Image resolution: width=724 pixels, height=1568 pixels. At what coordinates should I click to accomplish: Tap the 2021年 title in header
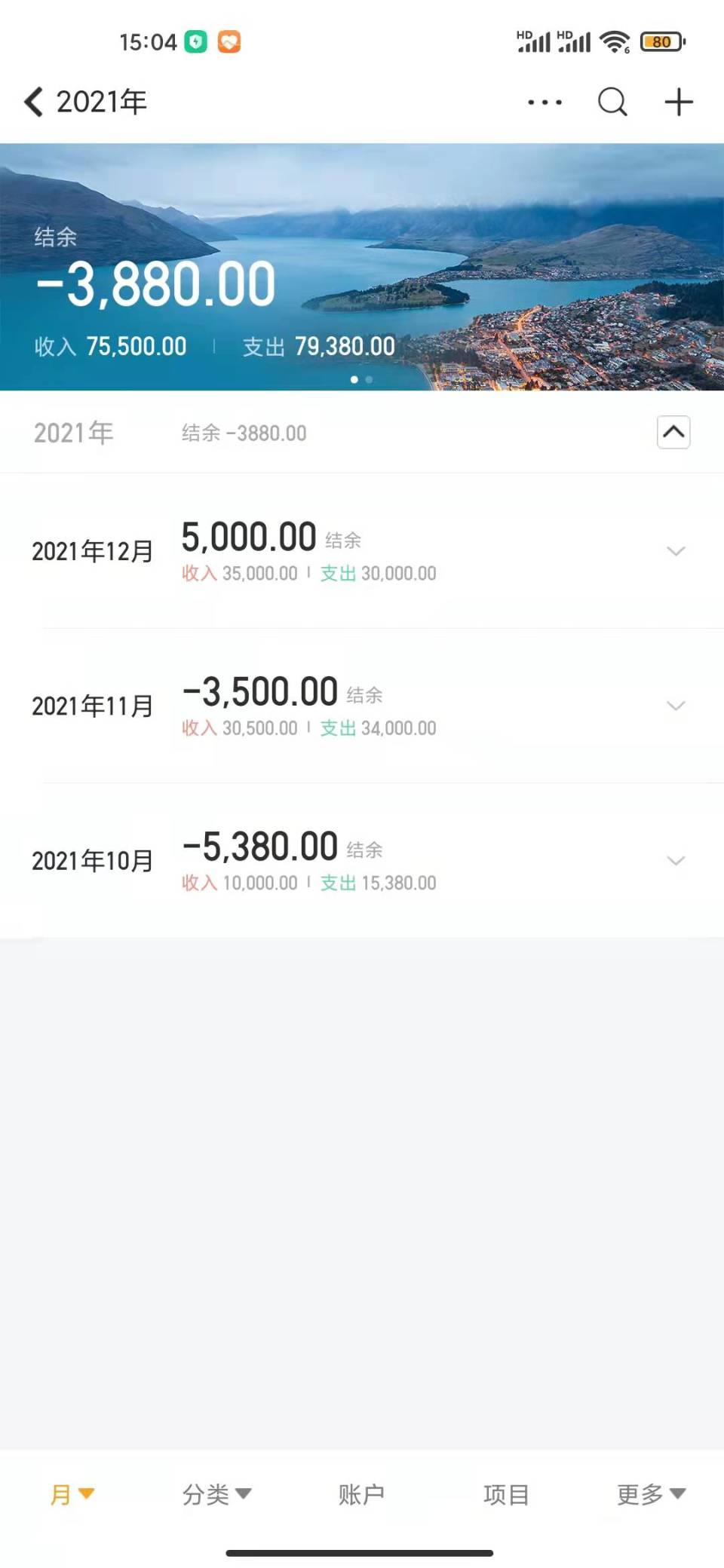[x=101, y=101]
